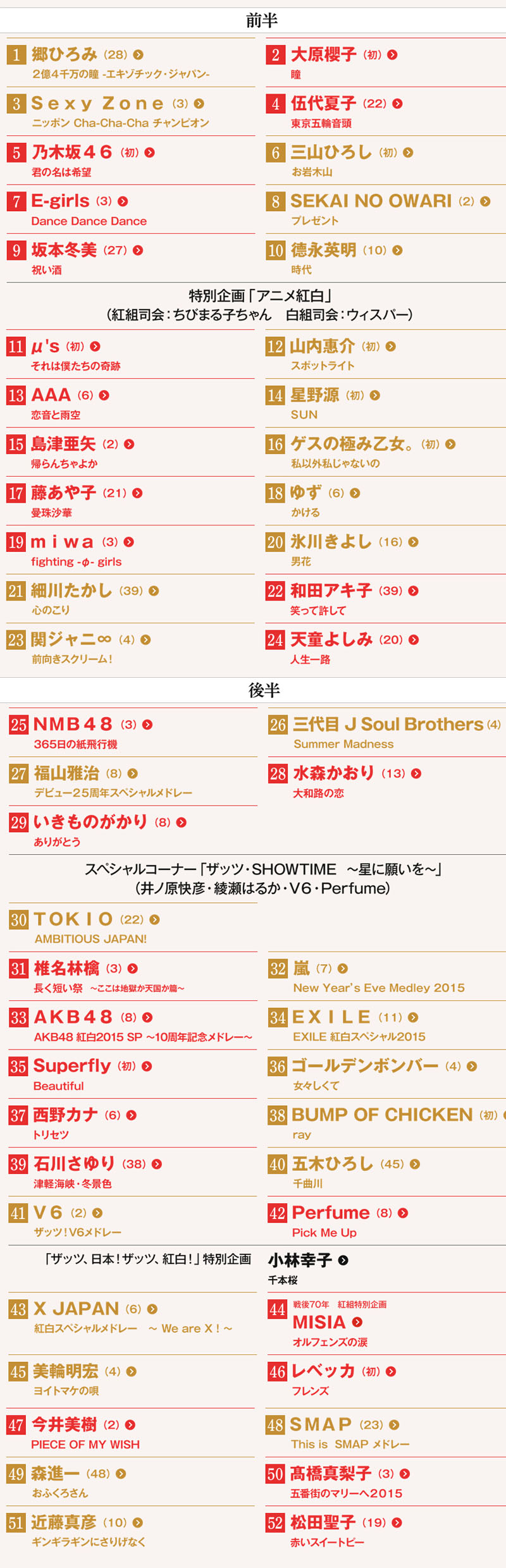Open TOKIO artist page

(x=73, y=919)
